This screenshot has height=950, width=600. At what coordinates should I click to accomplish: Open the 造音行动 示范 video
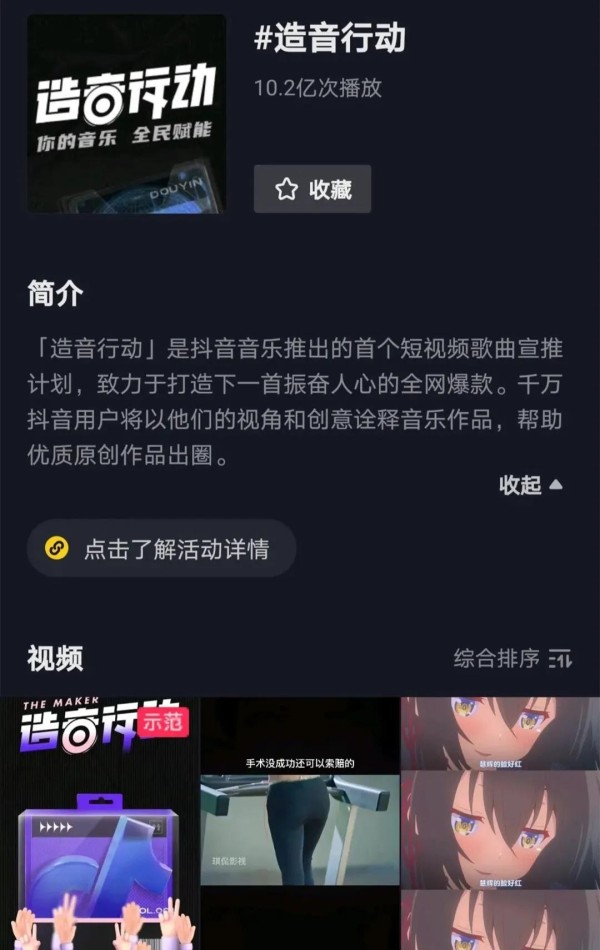point(99,823)
